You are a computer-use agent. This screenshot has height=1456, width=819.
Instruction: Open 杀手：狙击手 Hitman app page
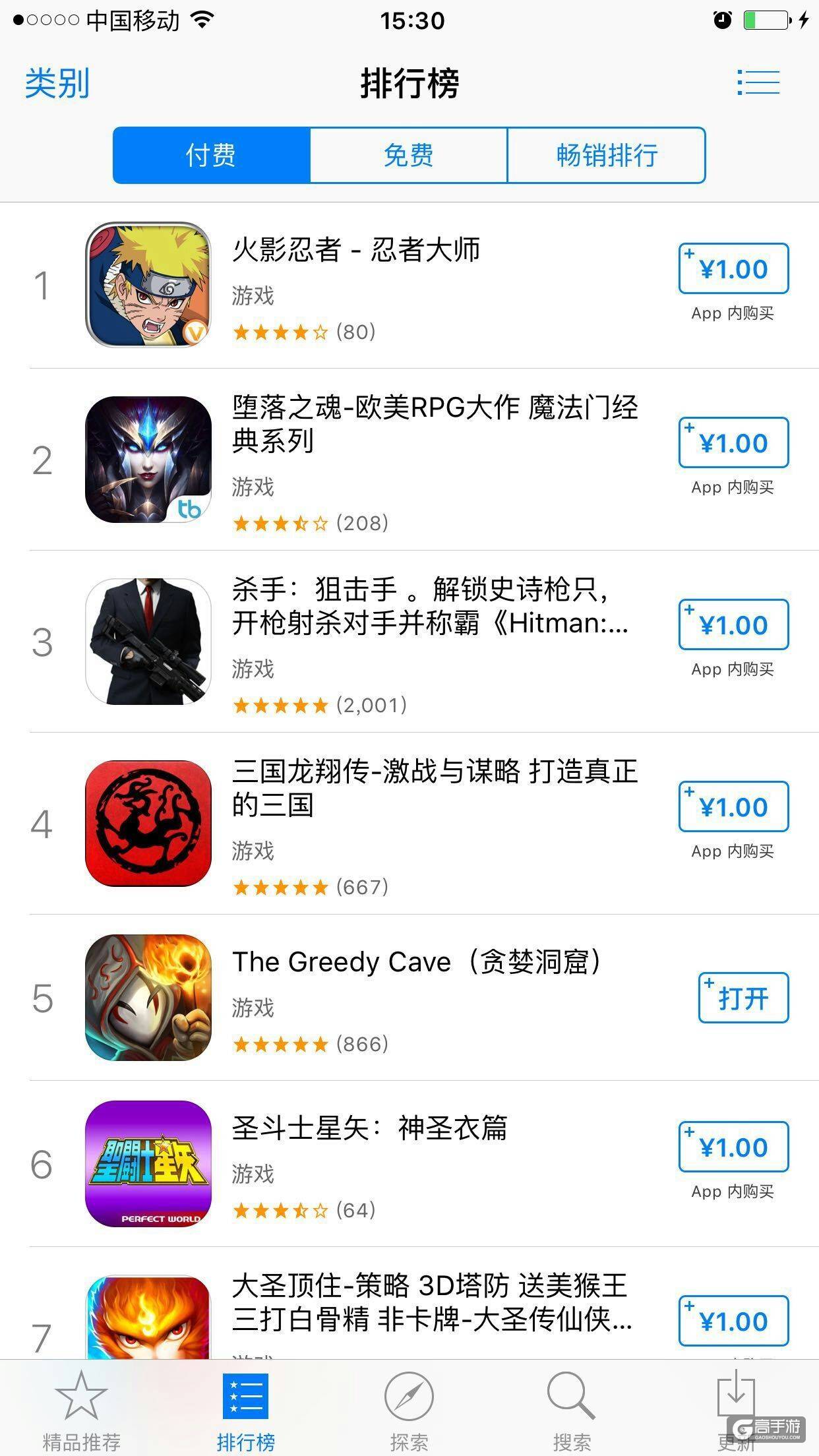429,605
